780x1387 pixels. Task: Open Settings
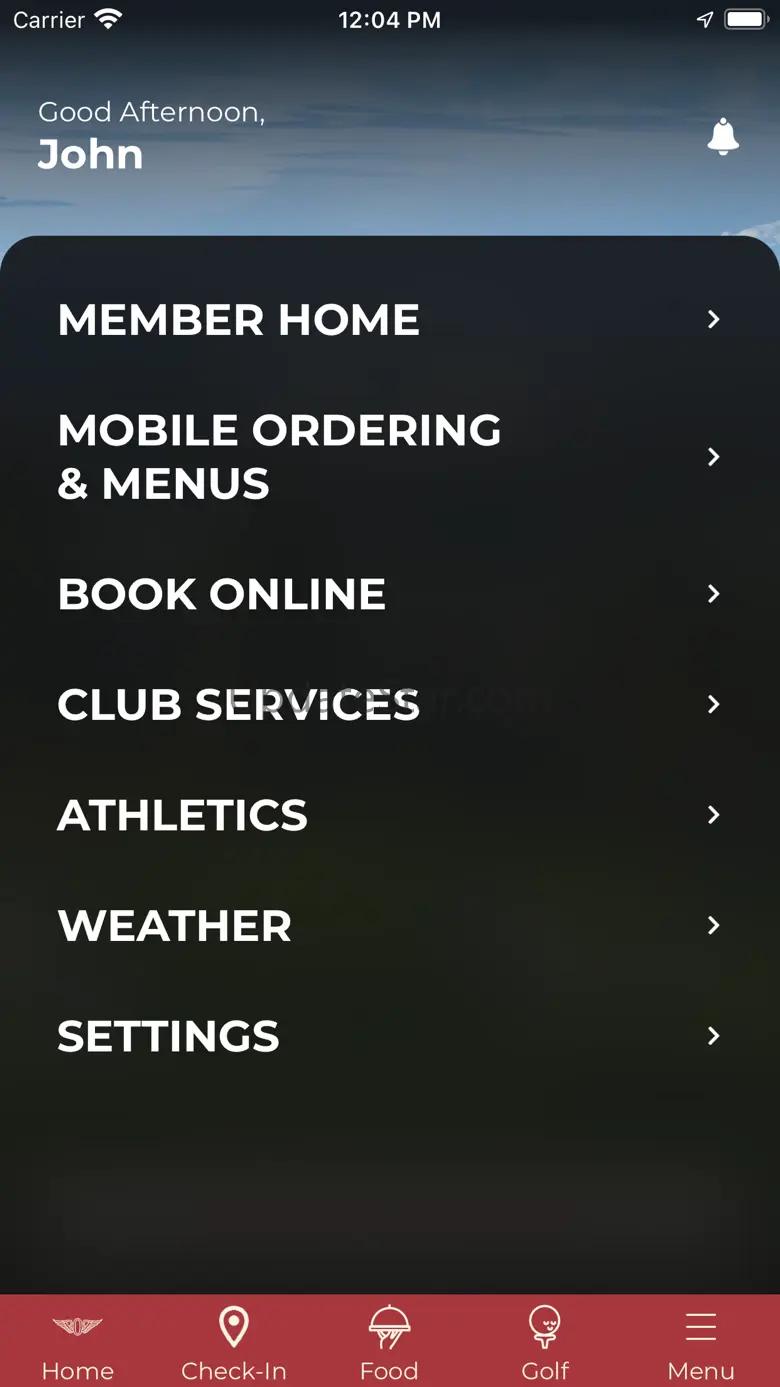388,1036
